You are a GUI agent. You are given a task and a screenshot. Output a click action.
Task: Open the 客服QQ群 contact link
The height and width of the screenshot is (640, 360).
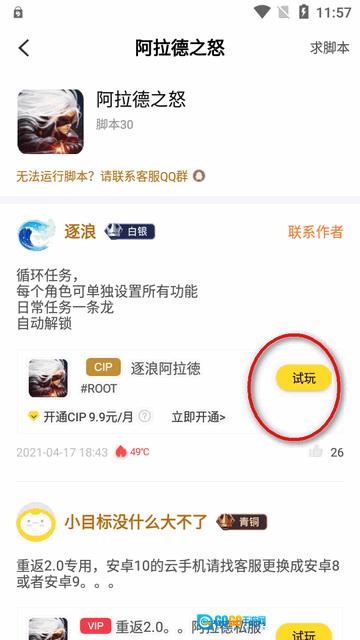(111, 176)
